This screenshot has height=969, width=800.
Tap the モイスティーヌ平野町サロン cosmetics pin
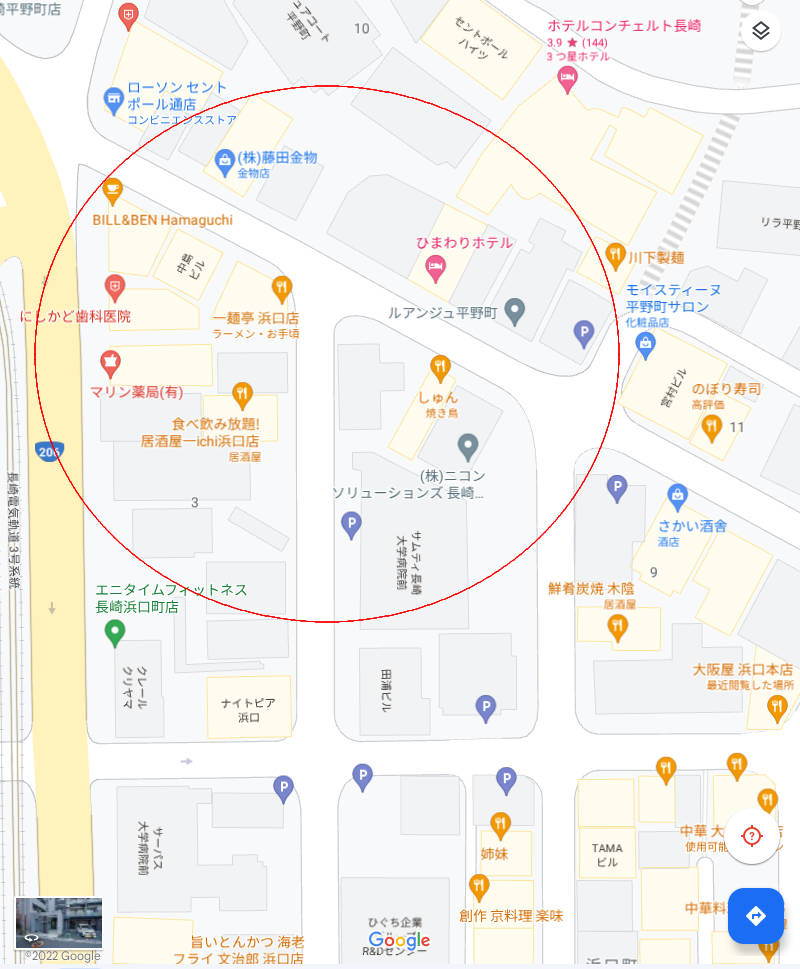tap(646, 345)
